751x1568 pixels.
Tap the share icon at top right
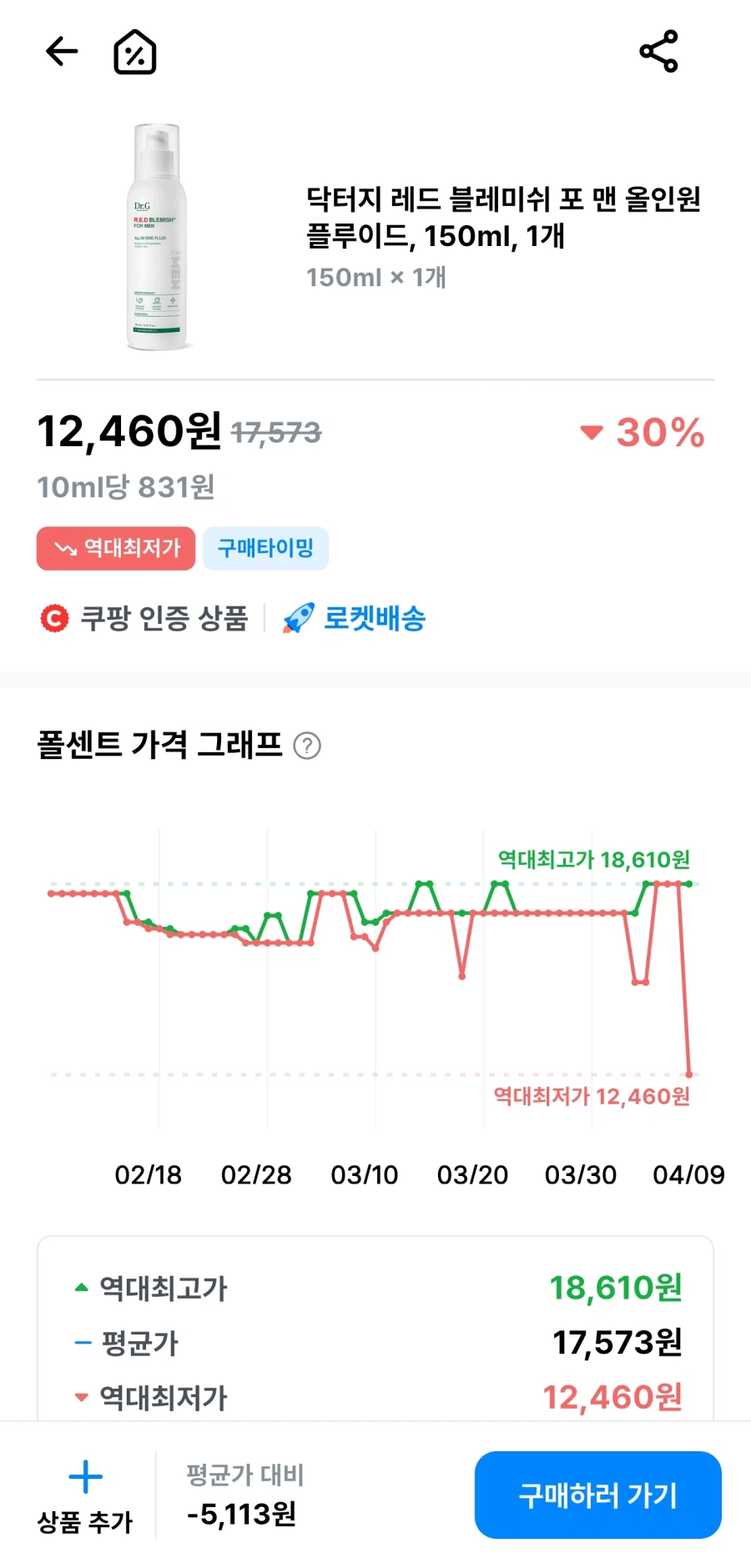click(658, 52)
